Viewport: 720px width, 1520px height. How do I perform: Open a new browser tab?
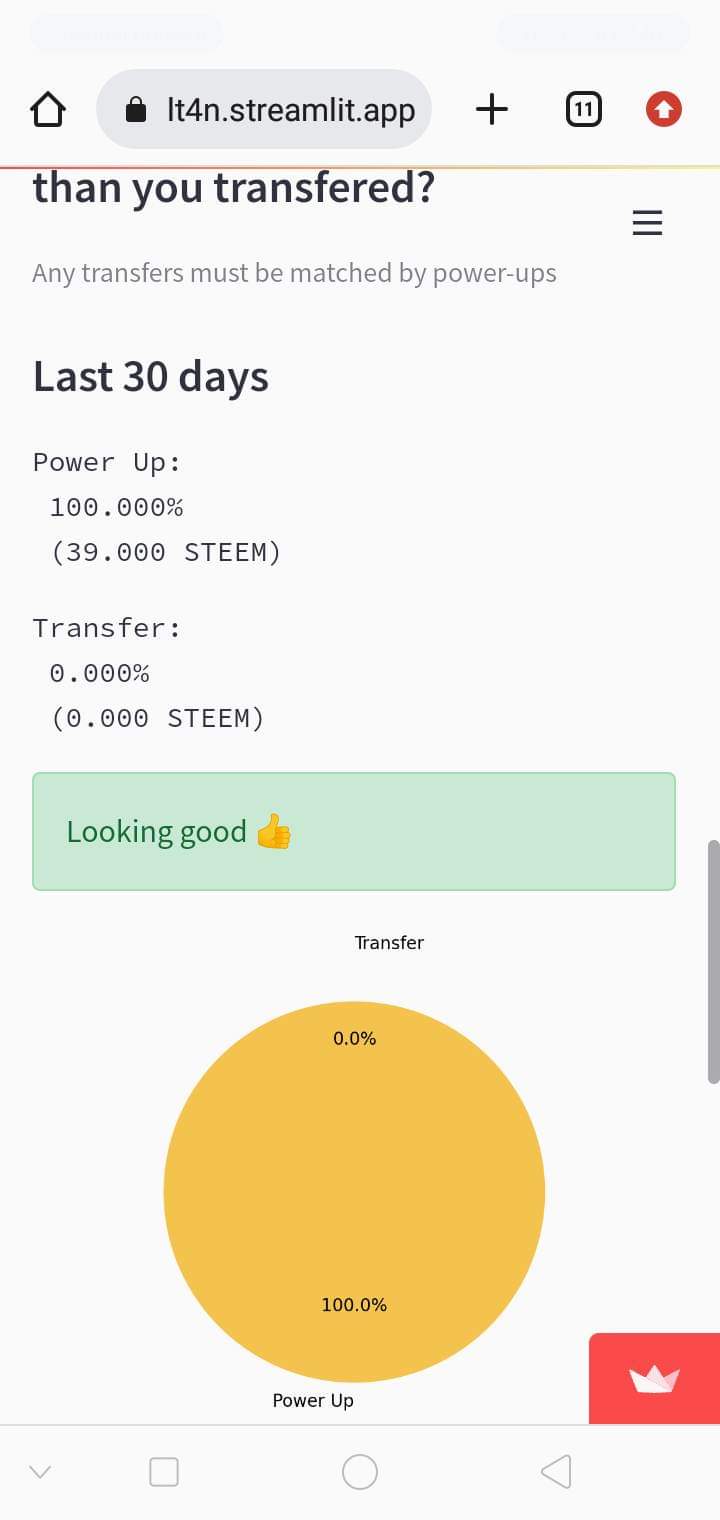tap(491, 109)
